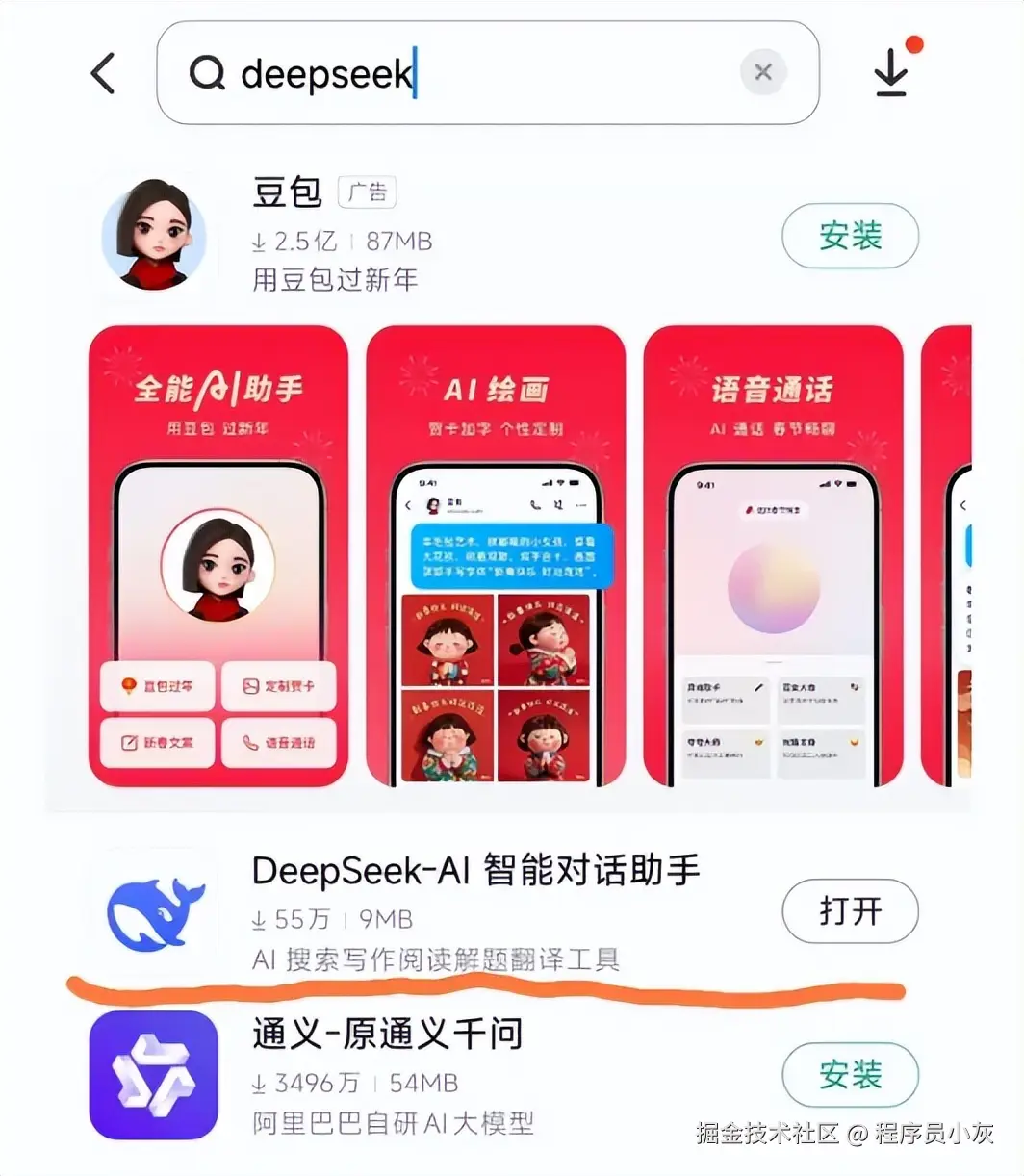Install the 豆包 app
This screenshot has height=1176, width=1024.
click(850, 236)
